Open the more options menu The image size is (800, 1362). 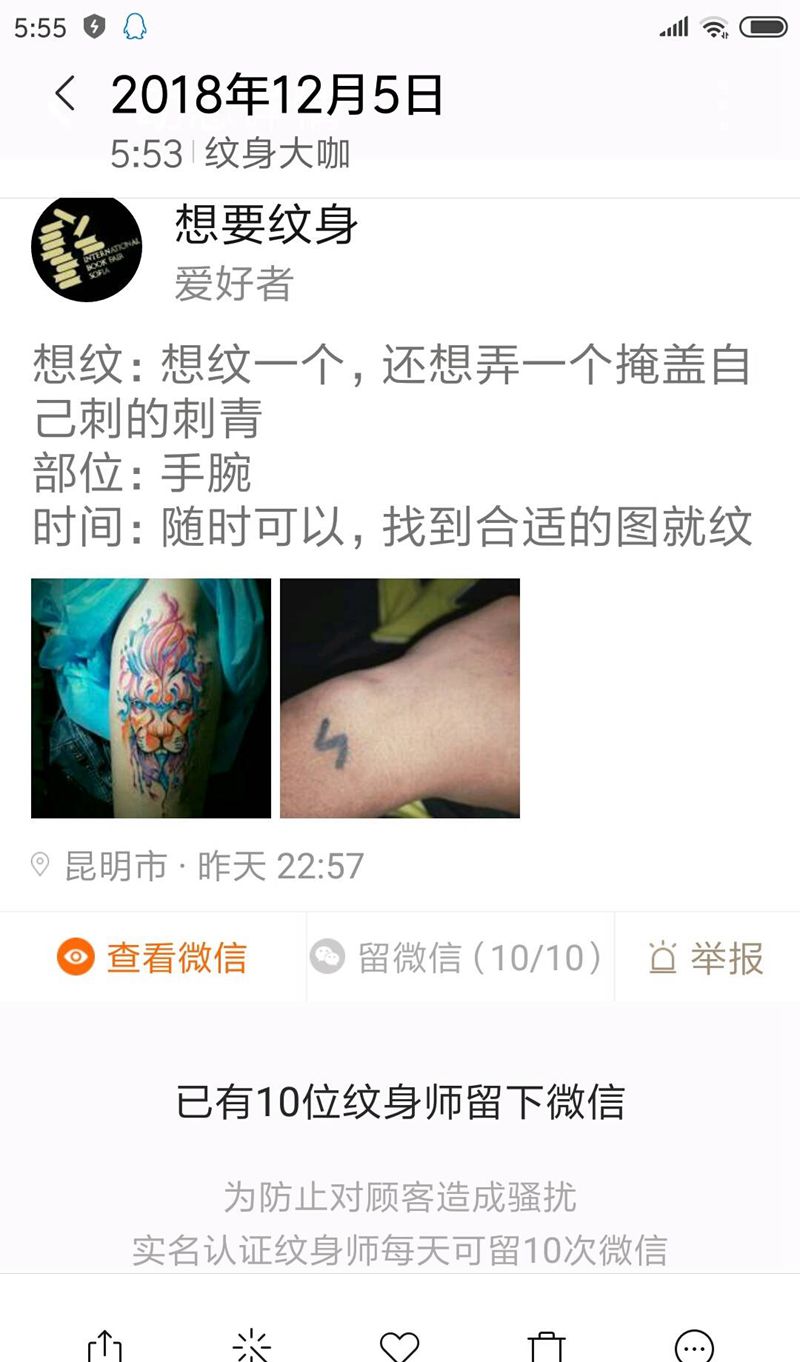pos(694,1345)
